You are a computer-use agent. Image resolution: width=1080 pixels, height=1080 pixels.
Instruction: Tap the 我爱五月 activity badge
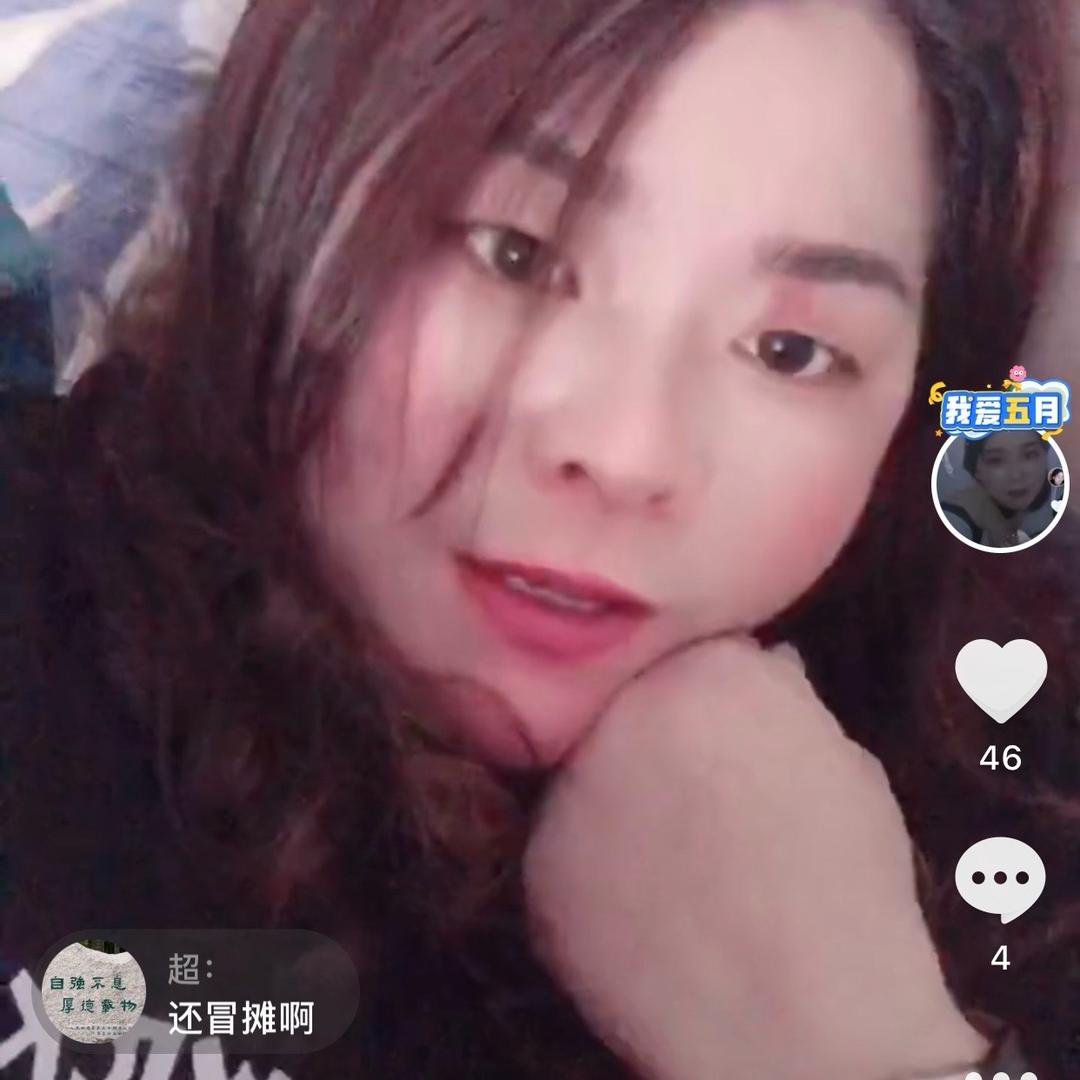tap(995, 408)
